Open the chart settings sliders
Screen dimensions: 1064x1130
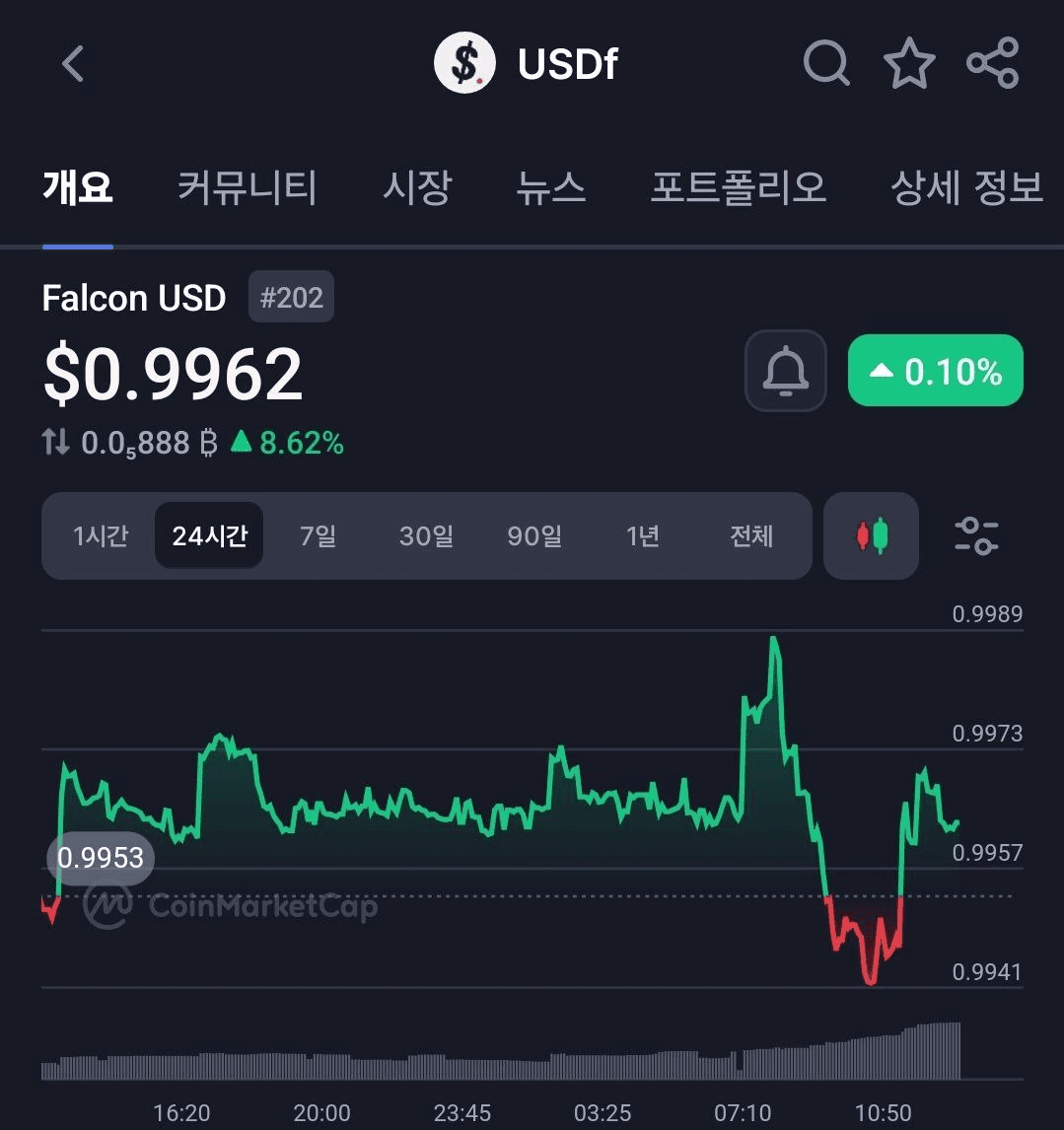[x=976, y=536]
